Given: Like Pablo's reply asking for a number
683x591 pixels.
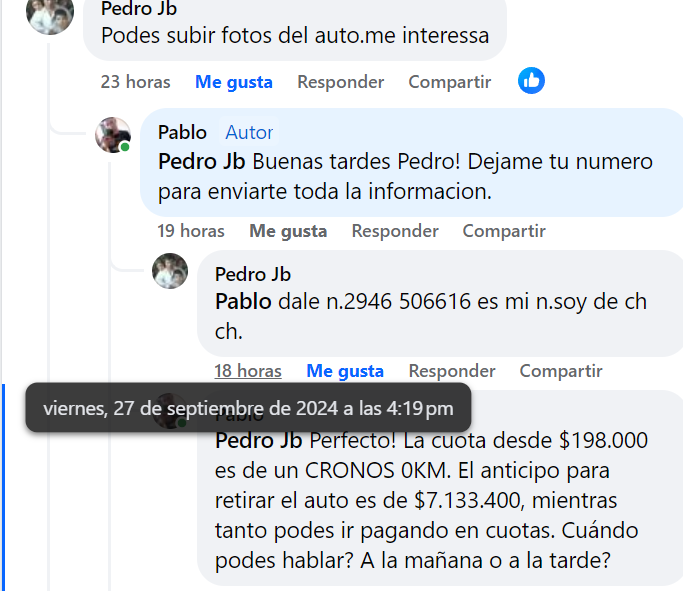Looking at the screenshot, I should pyautogui.click(x=288, y=231).
